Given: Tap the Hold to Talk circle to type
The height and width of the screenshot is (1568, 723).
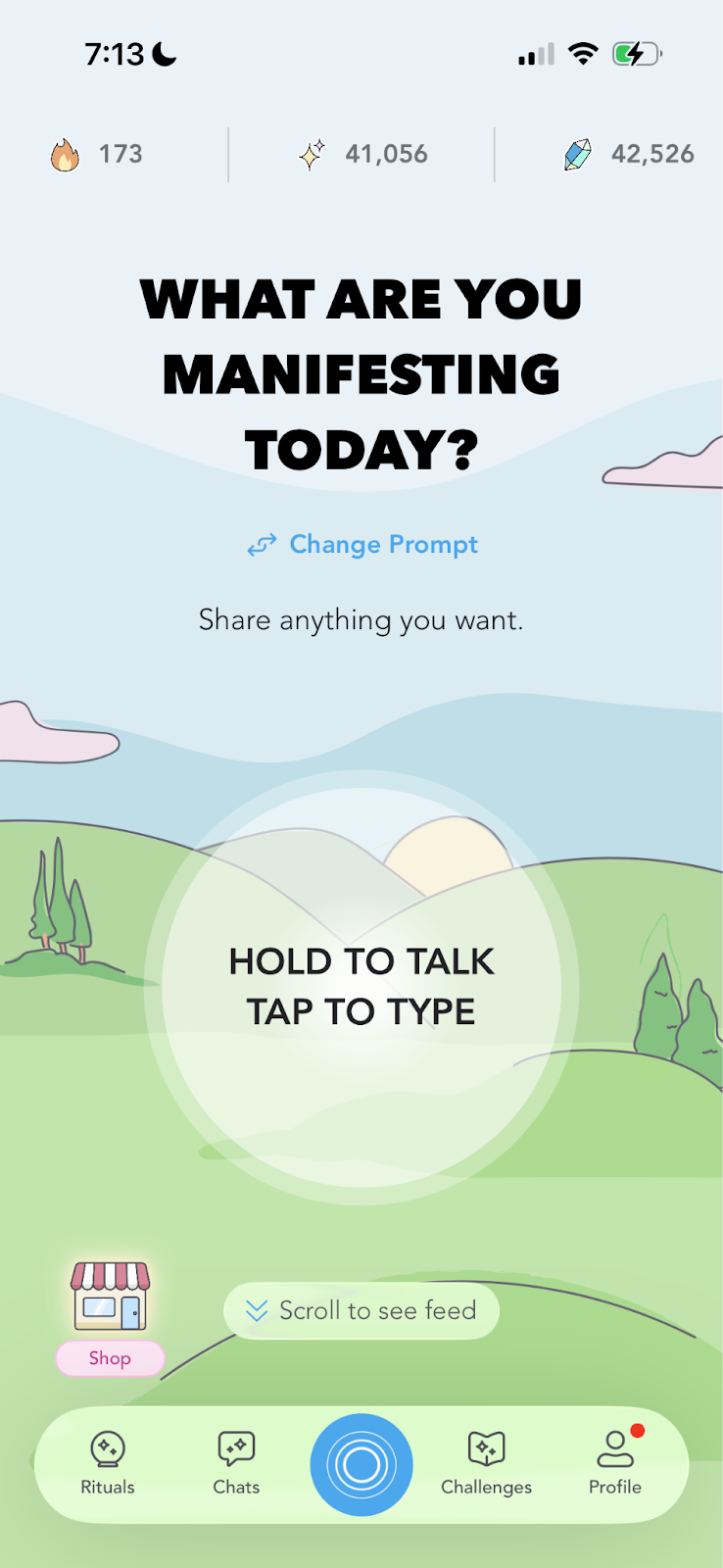Looking at the screenshot, I should [361, 987].
